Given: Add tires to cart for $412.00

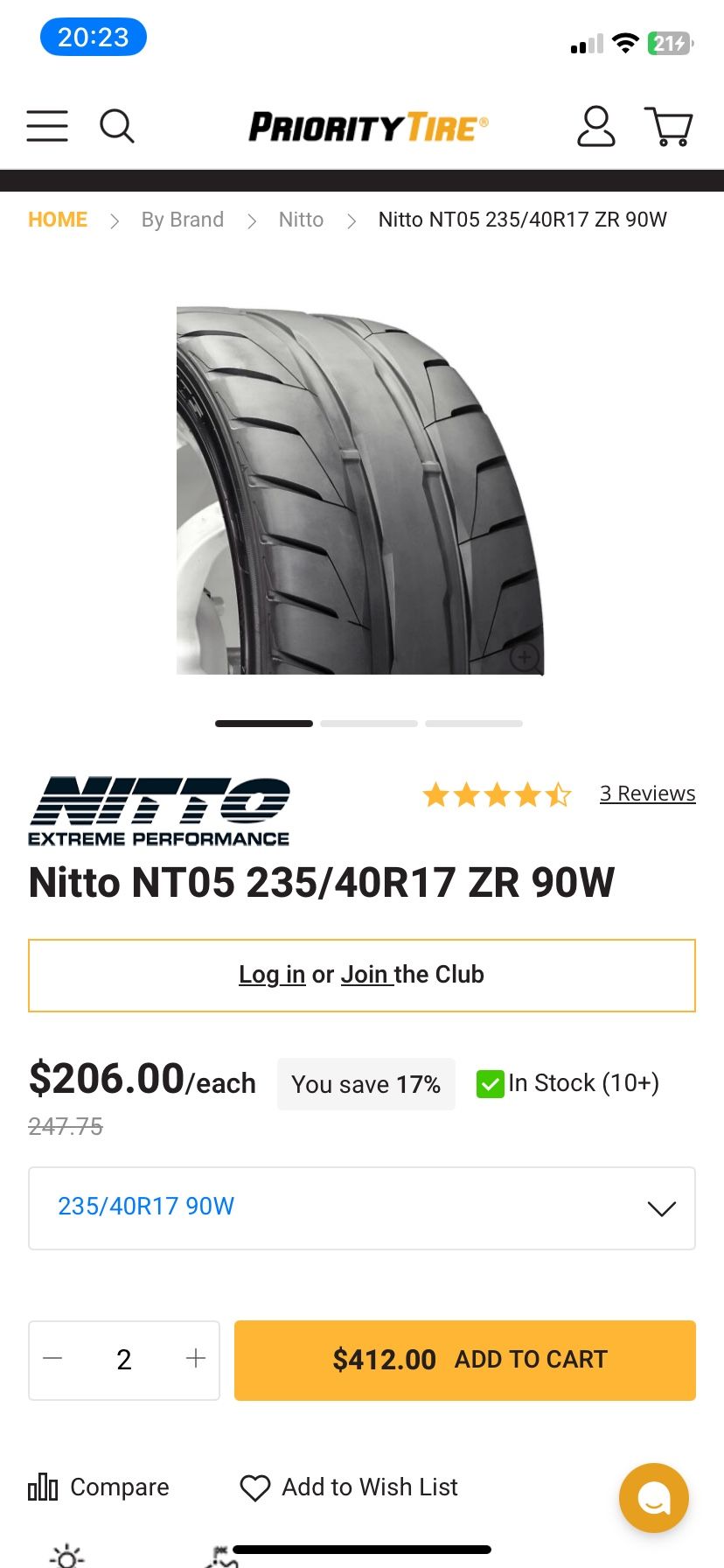Looking at the screenshot, I should point(464,1360).
